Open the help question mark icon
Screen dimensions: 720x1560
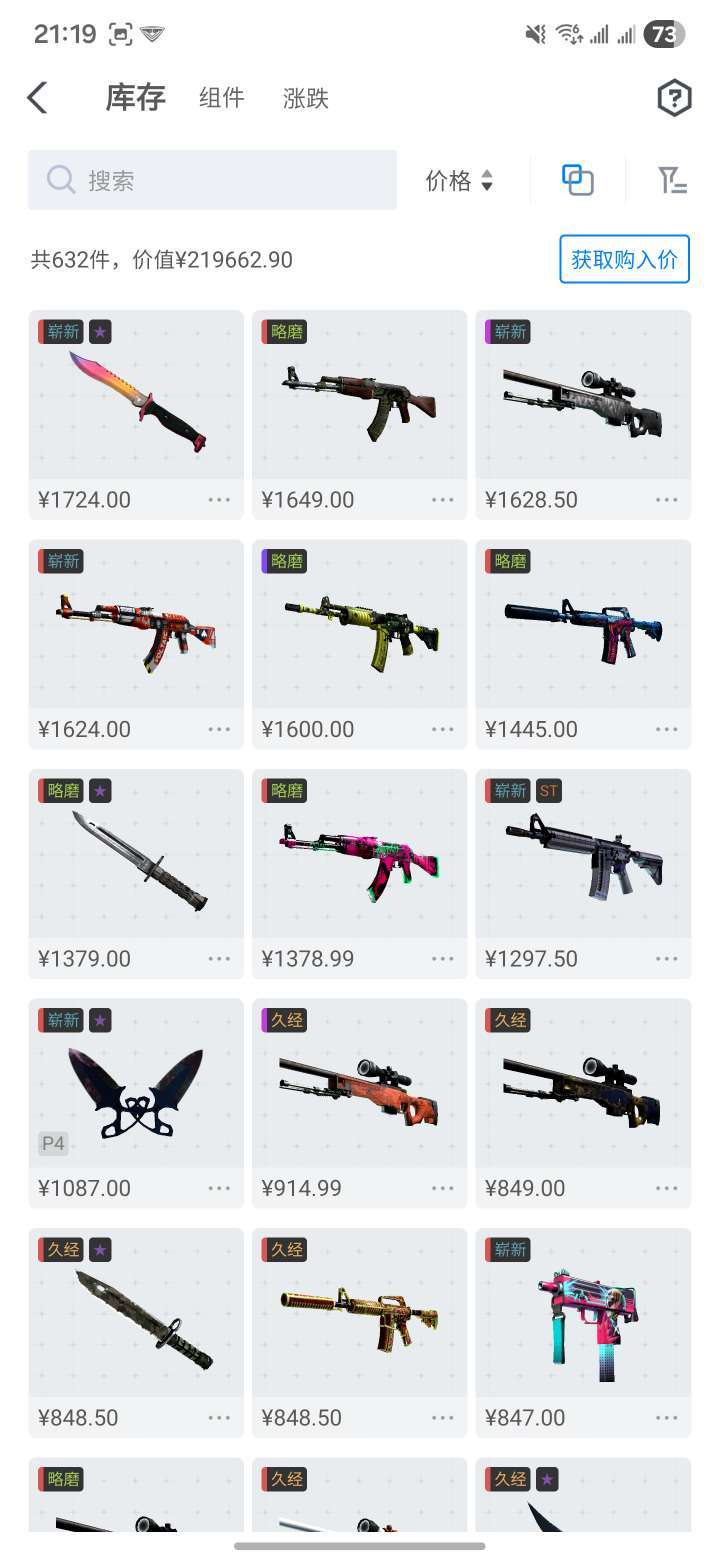674,98
